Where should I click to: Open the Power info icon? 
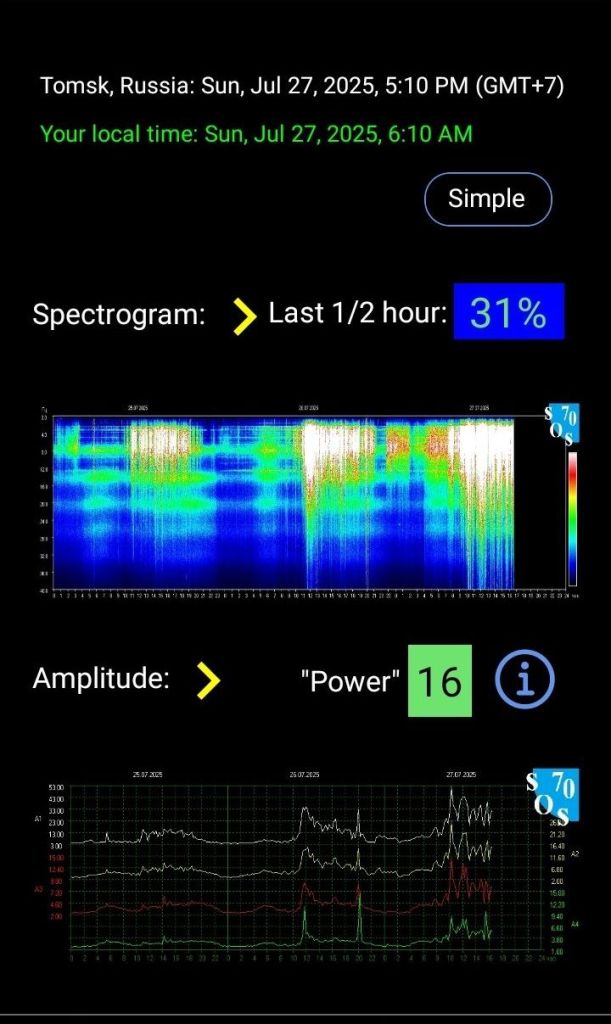pyautogui.click(x=525, y=681)
